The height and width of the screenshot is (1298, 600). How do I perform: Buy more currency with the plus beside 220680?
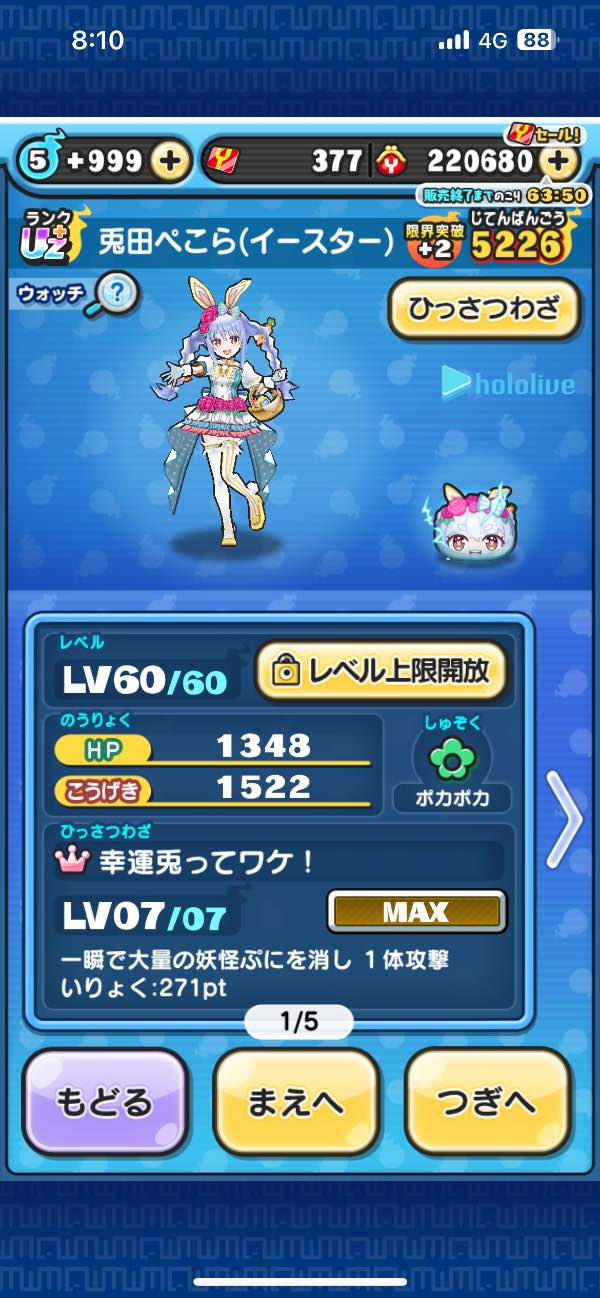[561, 161]
